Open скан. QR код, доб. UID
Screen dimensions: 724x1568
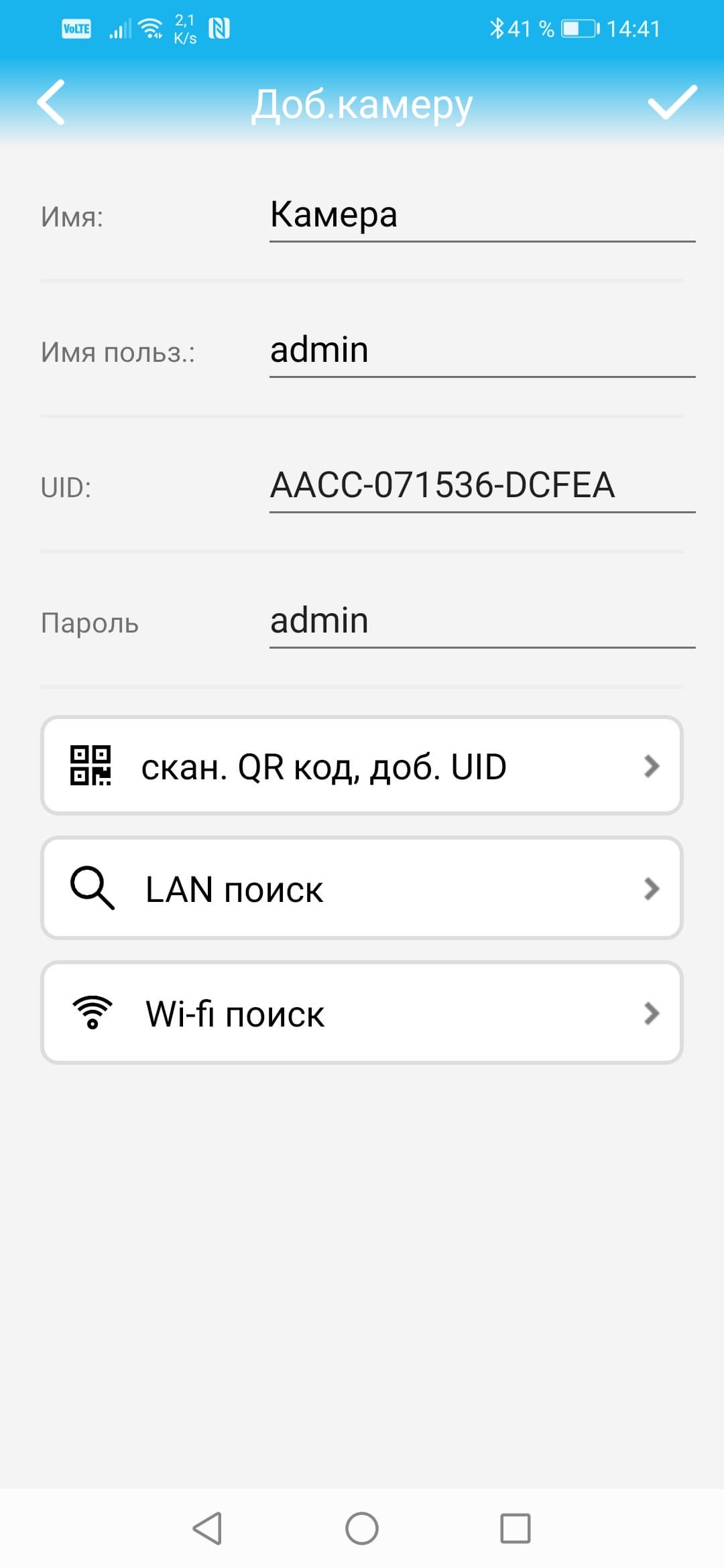coord(362,766)
